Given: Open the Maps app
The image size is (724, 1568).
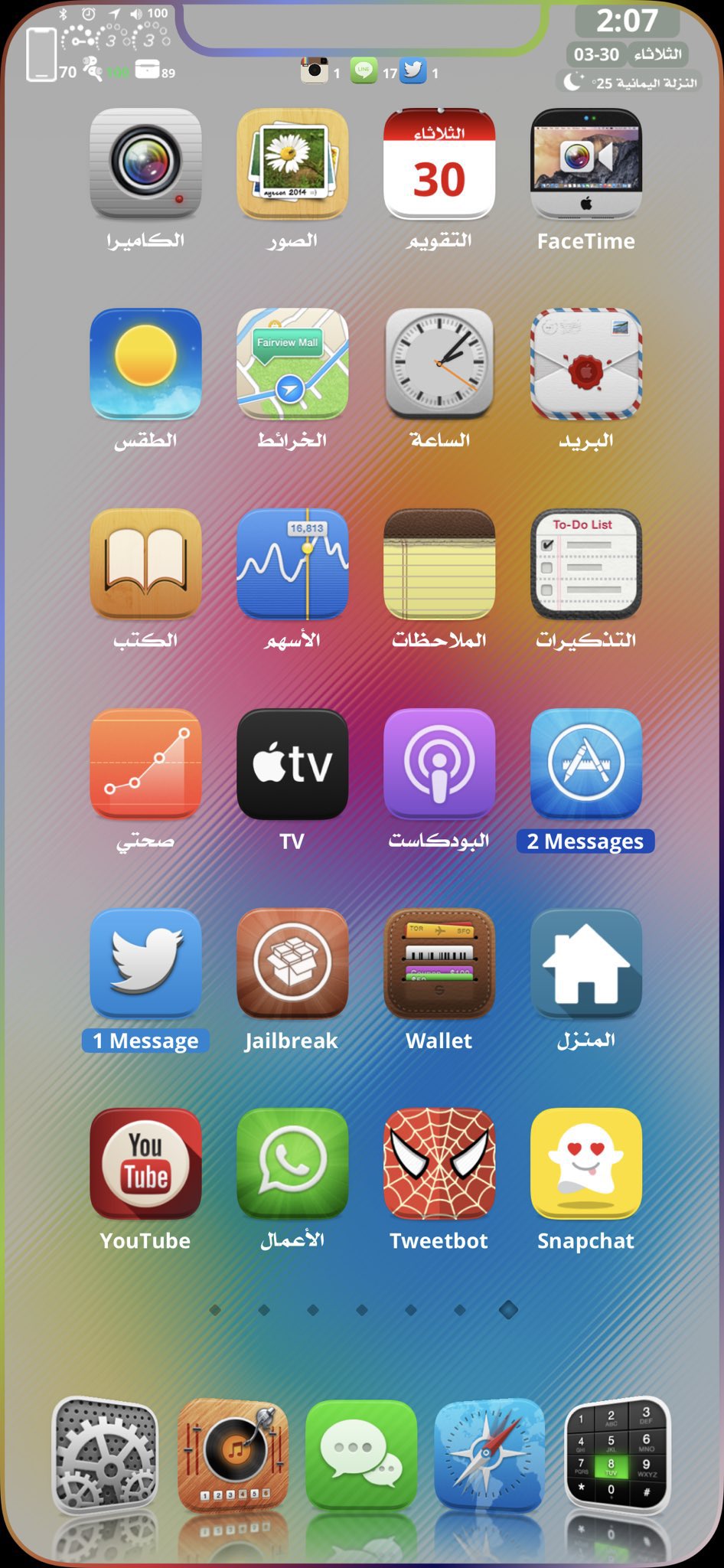Looking at the screenshot, I should [x=292, y=364].
